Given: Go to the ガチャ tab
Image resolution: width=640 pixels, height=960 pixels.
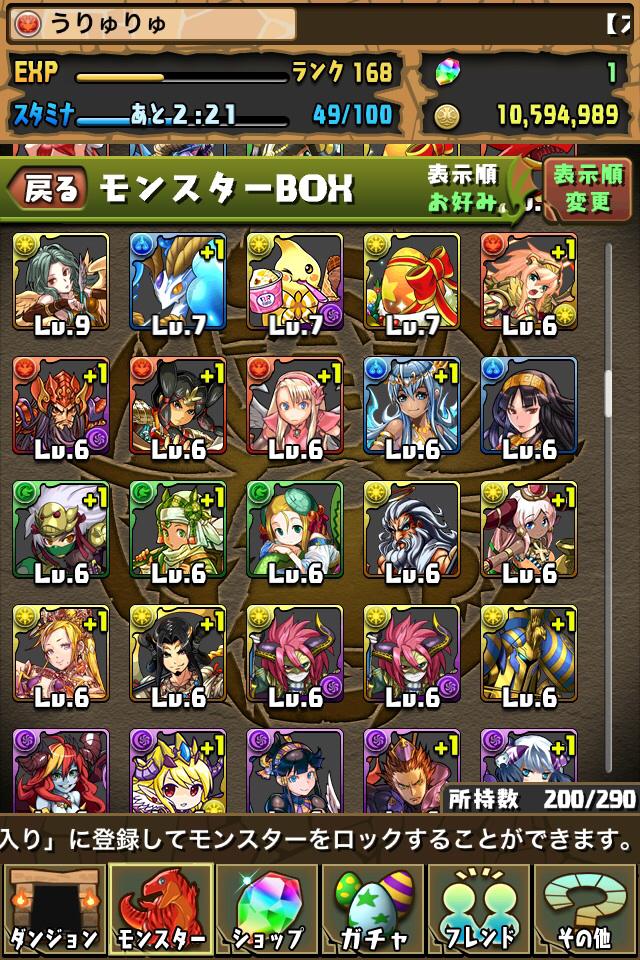Looking at the screenshot, I should click(x=373, y=910).
